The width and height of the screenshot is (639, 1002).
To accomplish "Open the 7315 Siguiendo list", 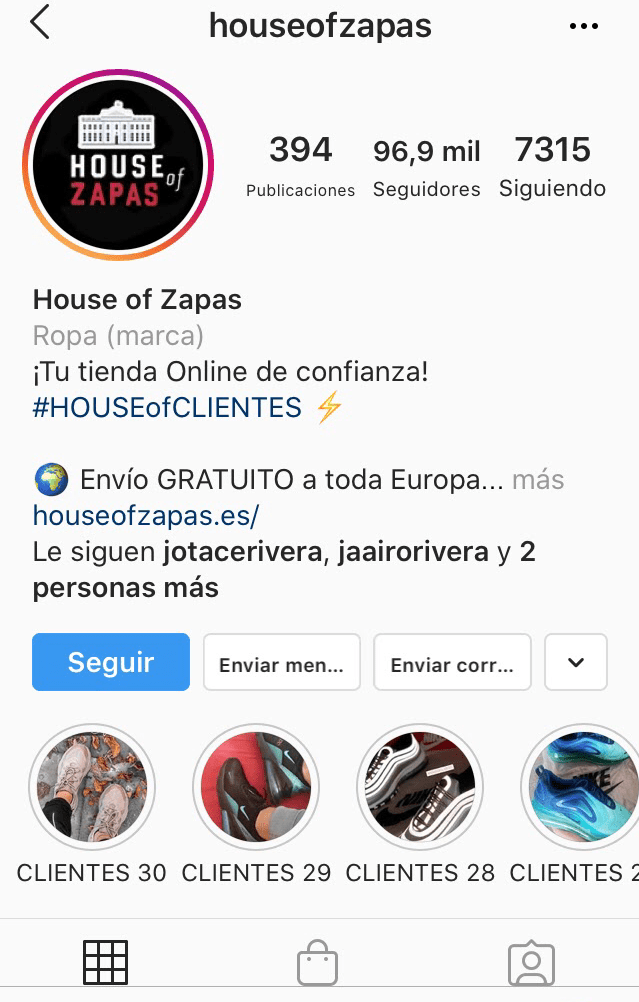I will point(552,167).
